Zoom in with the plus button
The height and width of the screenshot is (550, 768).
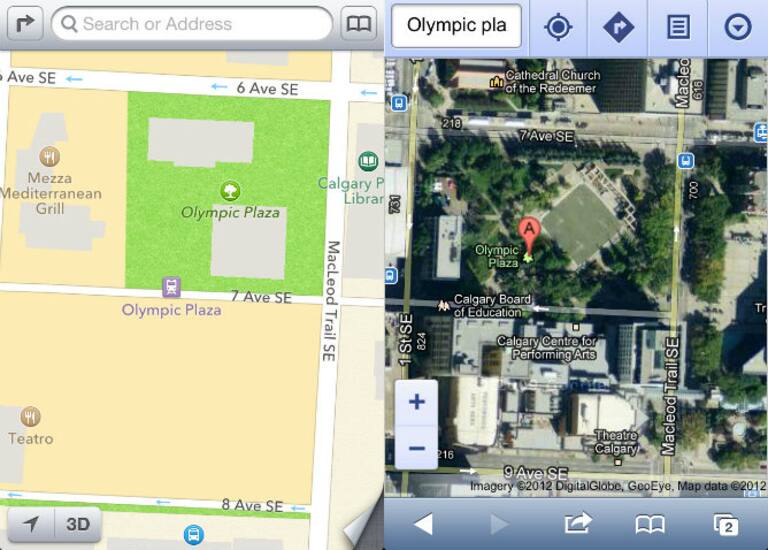[416, 402]
